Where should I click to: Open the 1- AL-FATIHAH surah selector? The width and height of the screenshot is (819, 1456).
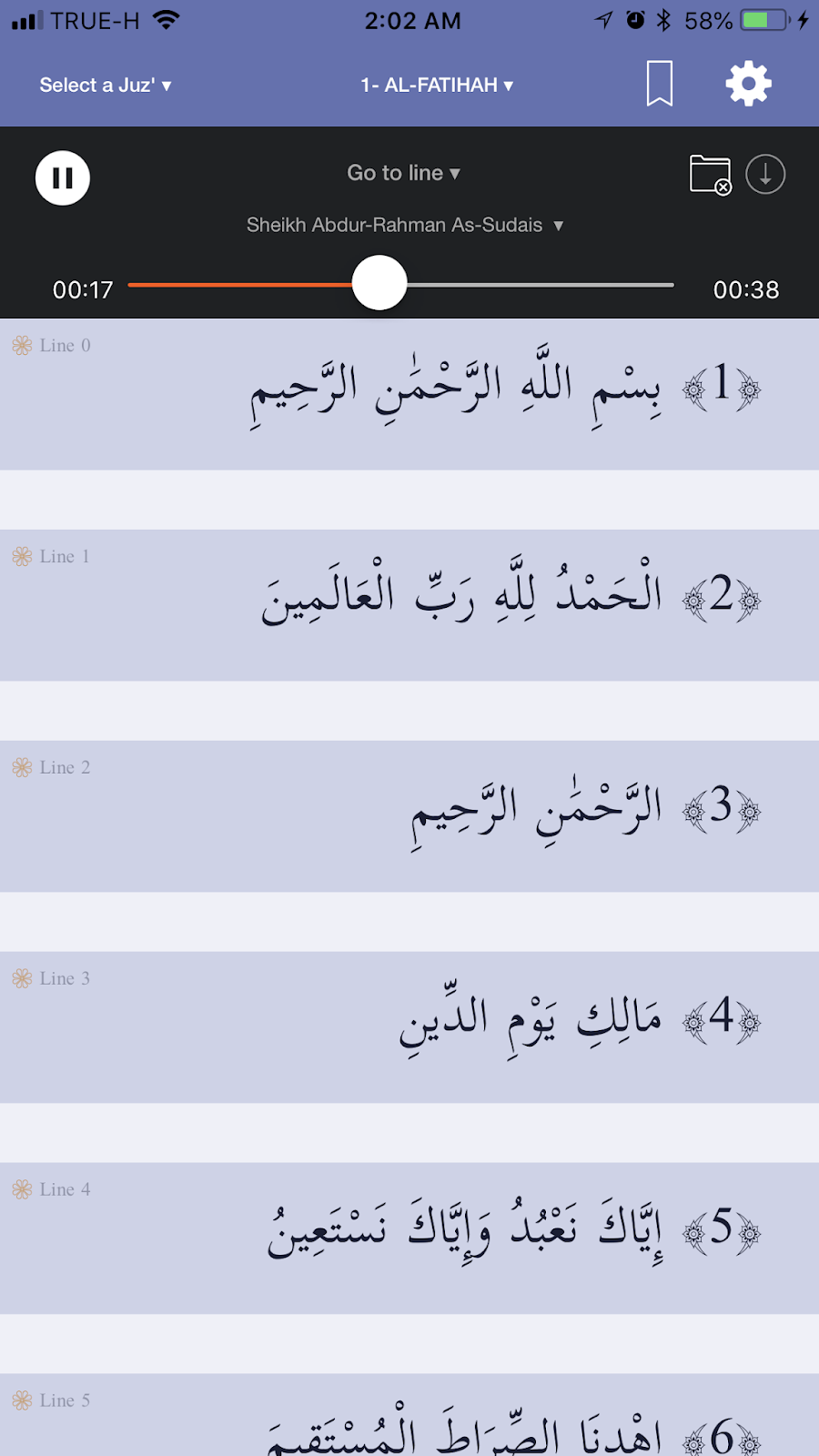pyautogui.click(x=436, y=85)
